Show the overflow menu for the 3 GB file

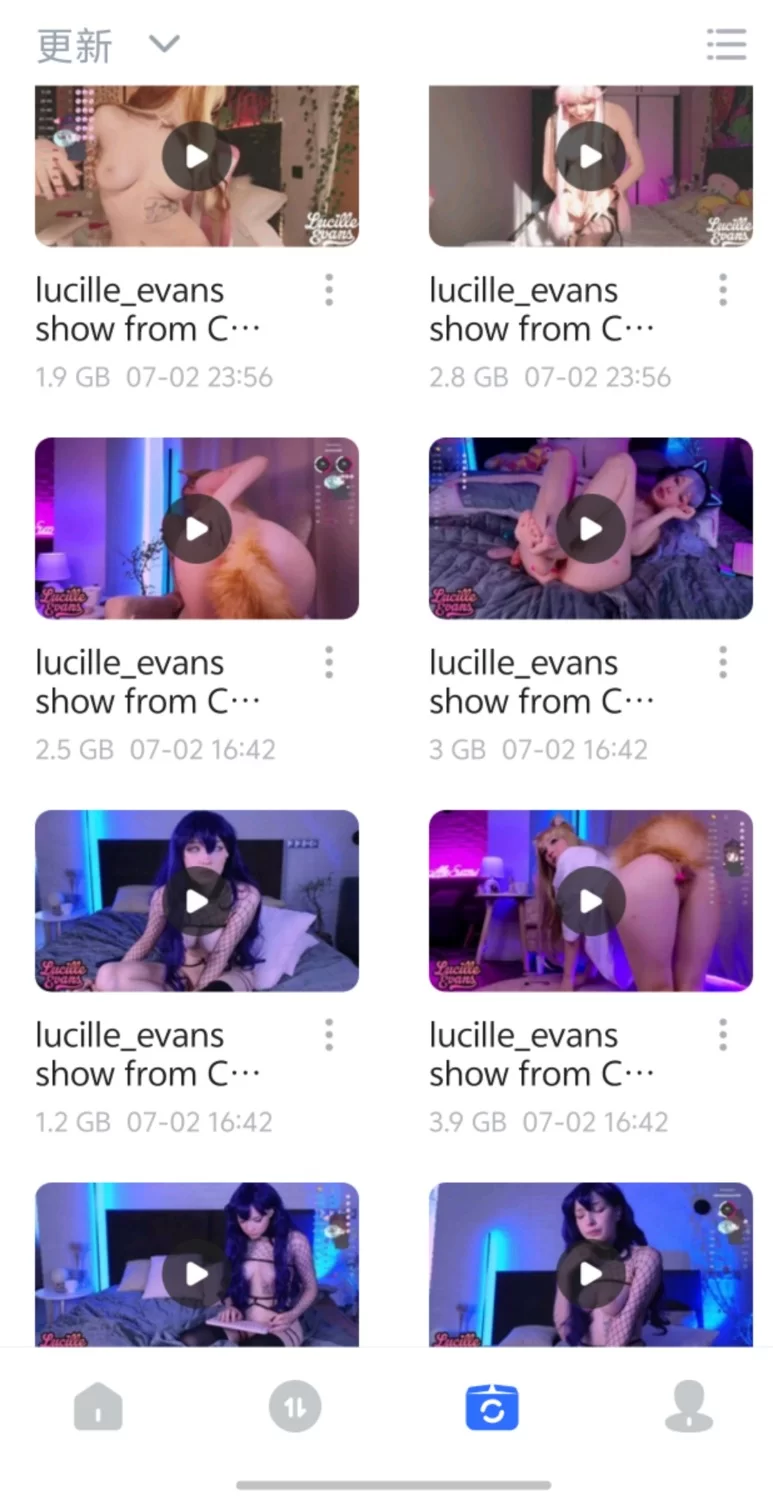(723, 663)
